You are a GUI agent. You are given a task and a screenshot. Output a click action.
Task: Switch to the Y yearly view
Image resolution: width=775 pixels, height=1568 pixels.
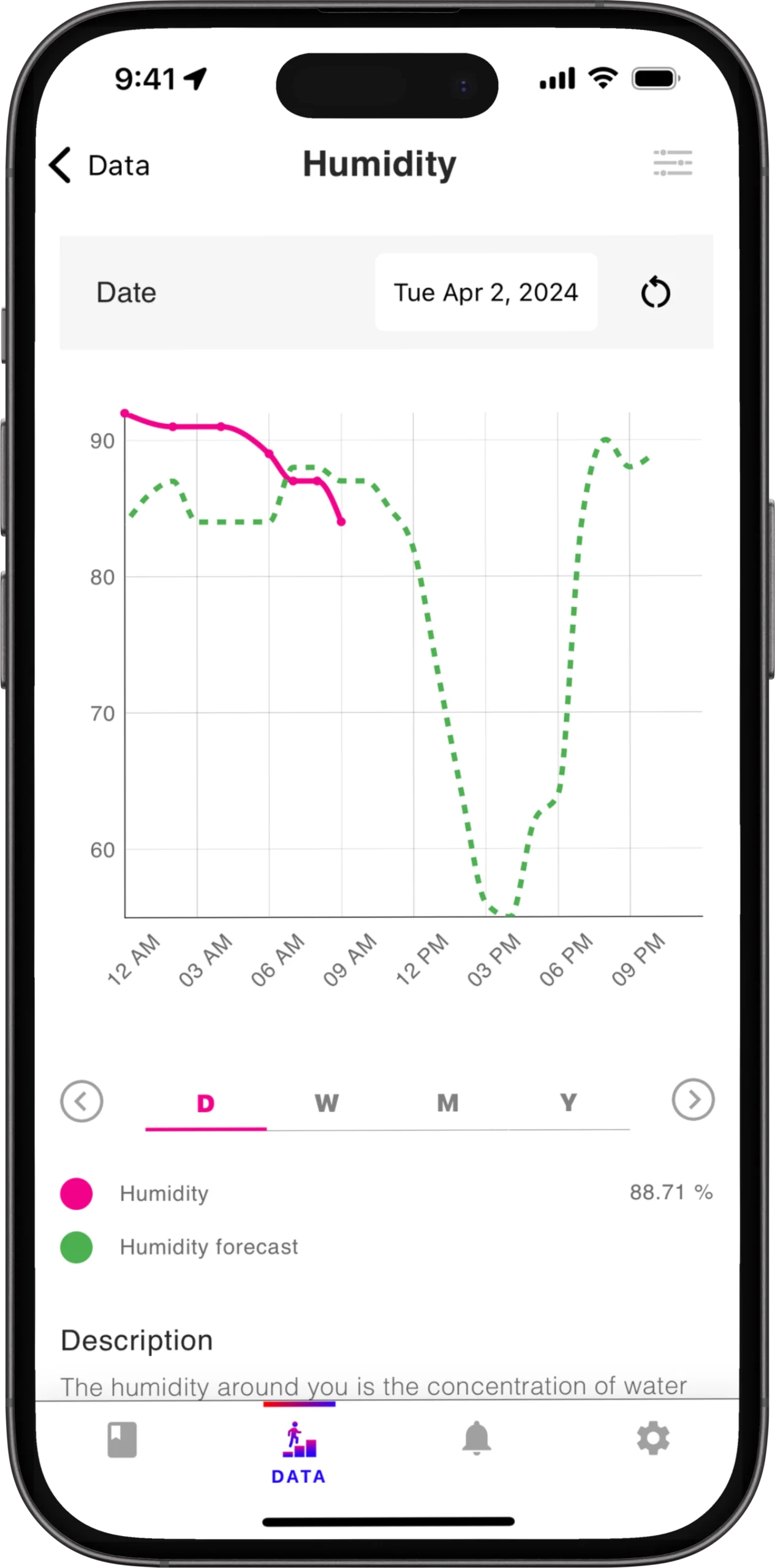click(x=569, y=1103)
